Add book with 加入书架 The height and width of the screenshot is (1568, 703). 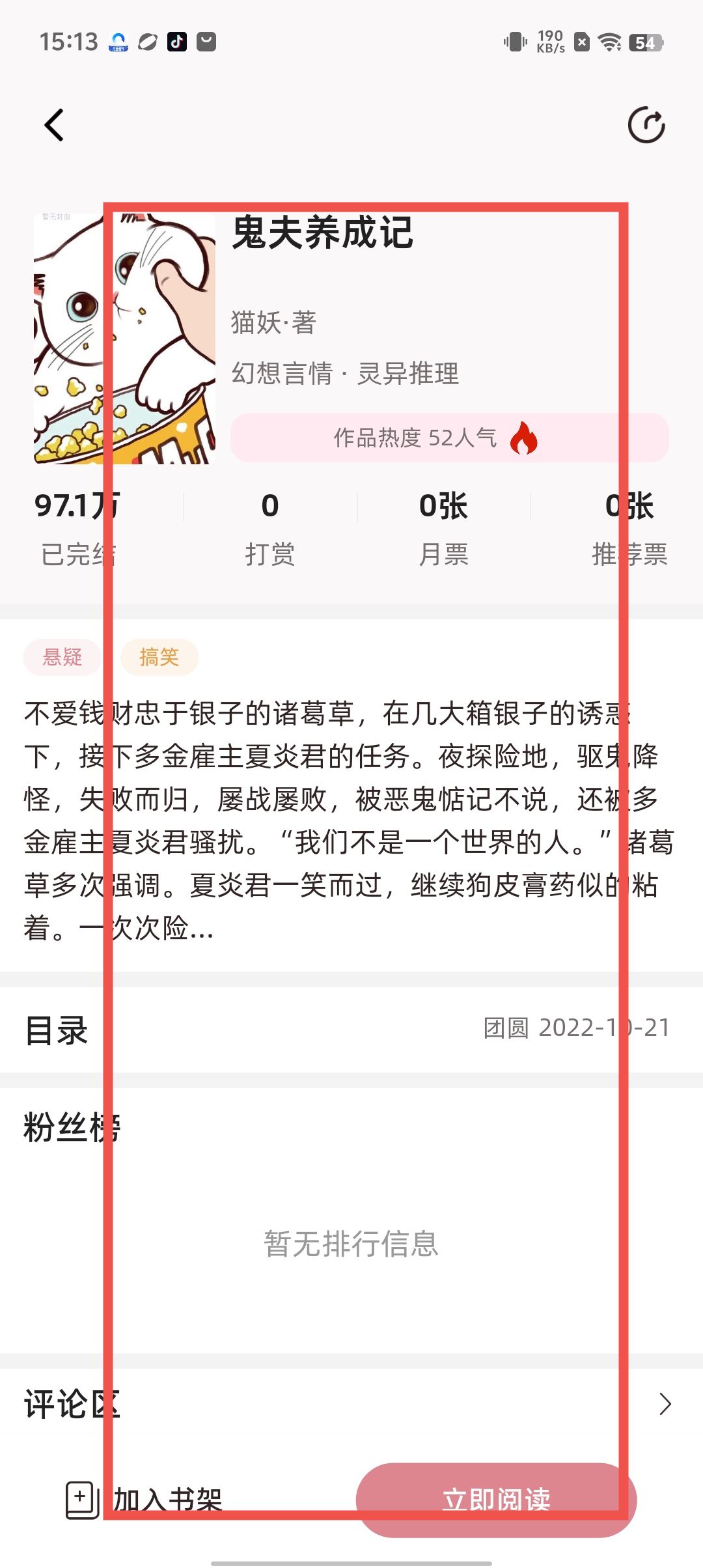[146, 1500]
